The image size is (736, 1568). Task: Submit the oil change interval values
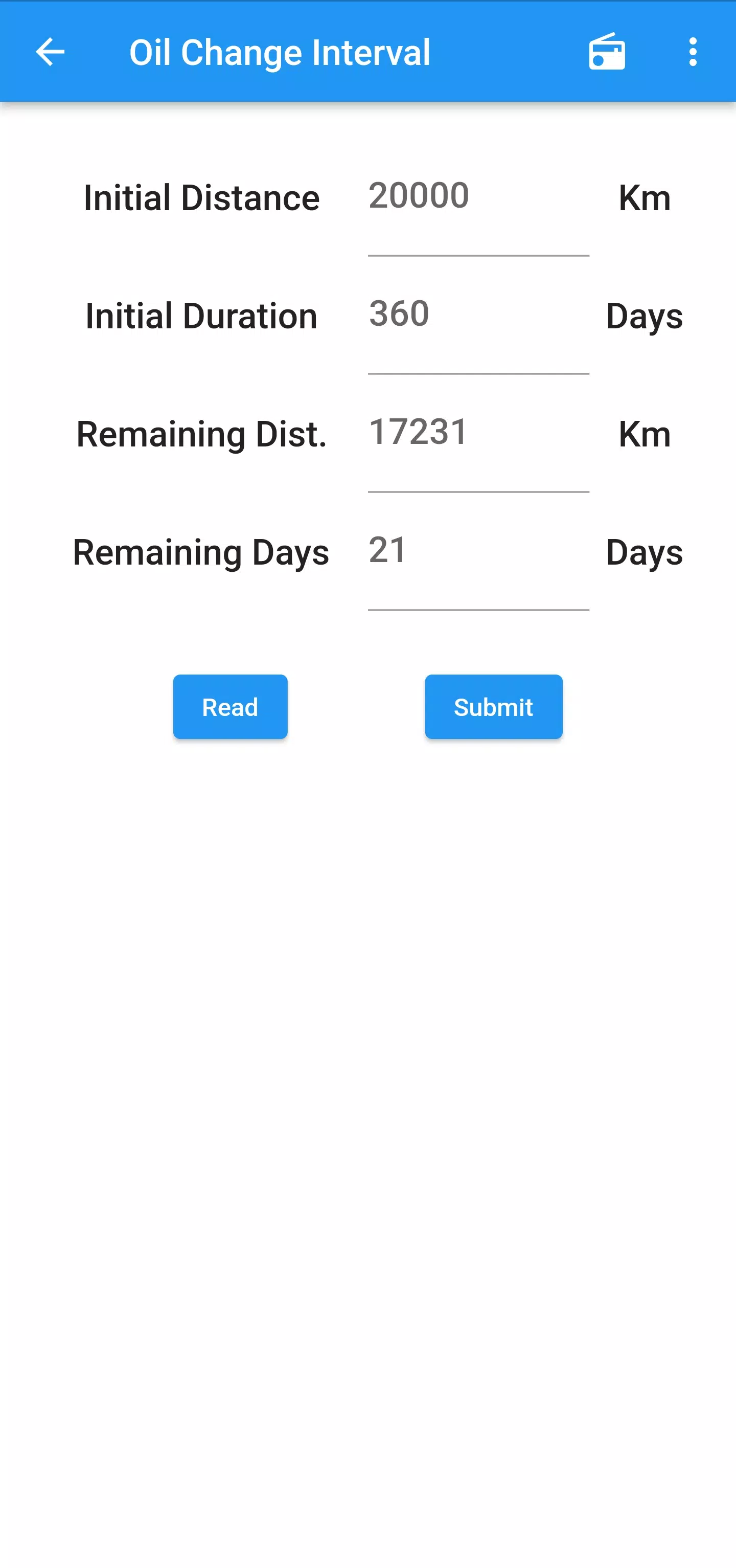[493, 707]
